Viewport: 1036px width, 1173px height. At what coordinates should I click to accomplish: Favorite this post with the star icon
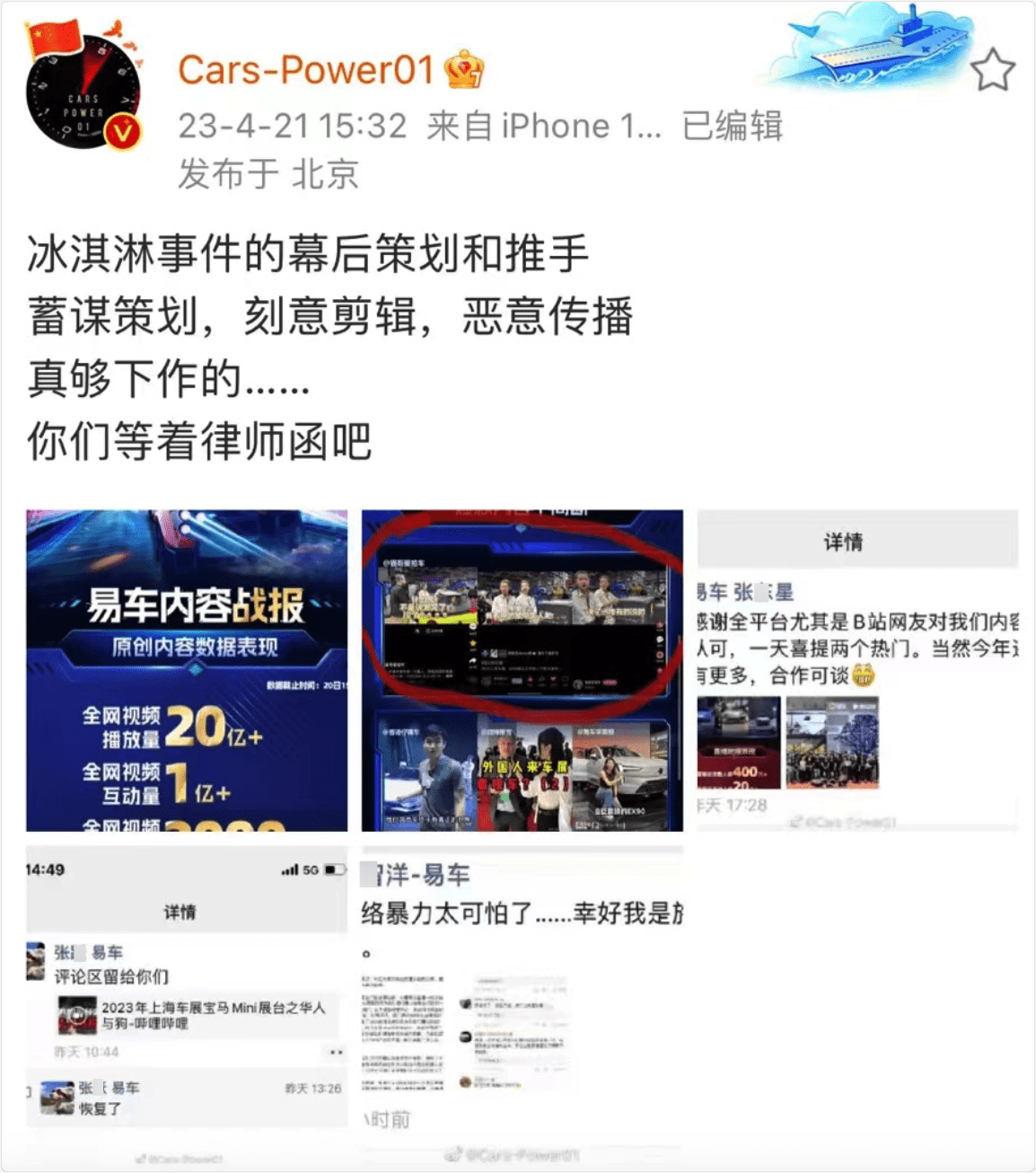point(992,70)
